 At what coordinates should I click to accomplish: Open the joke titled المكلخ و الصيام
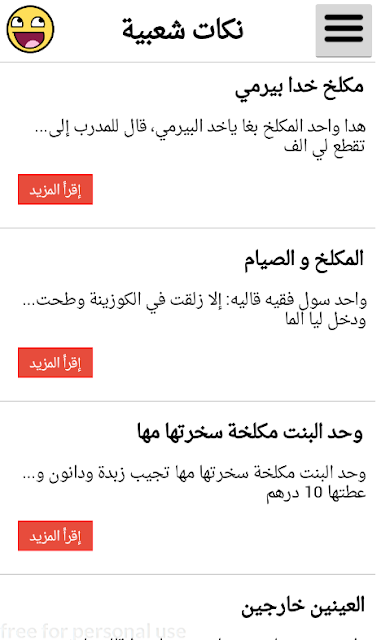[304, 260]
